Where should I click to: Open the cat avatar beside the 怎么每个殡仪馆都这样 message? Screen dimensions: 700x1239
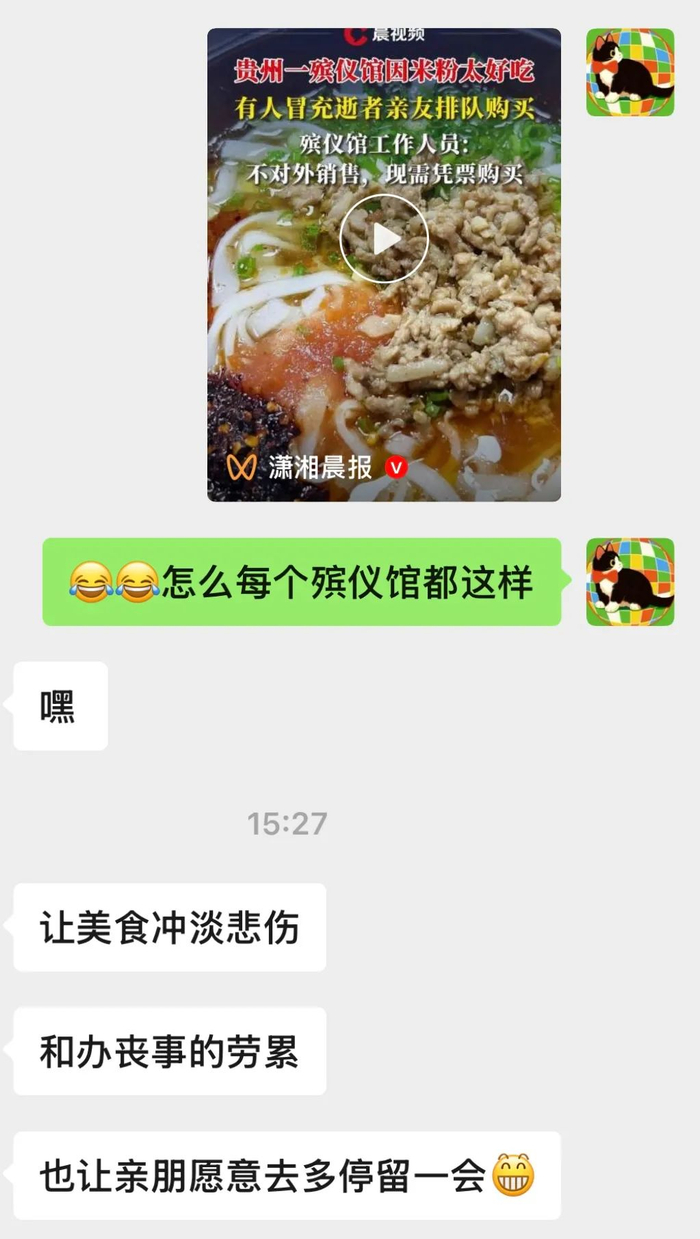tap(630, 582)
